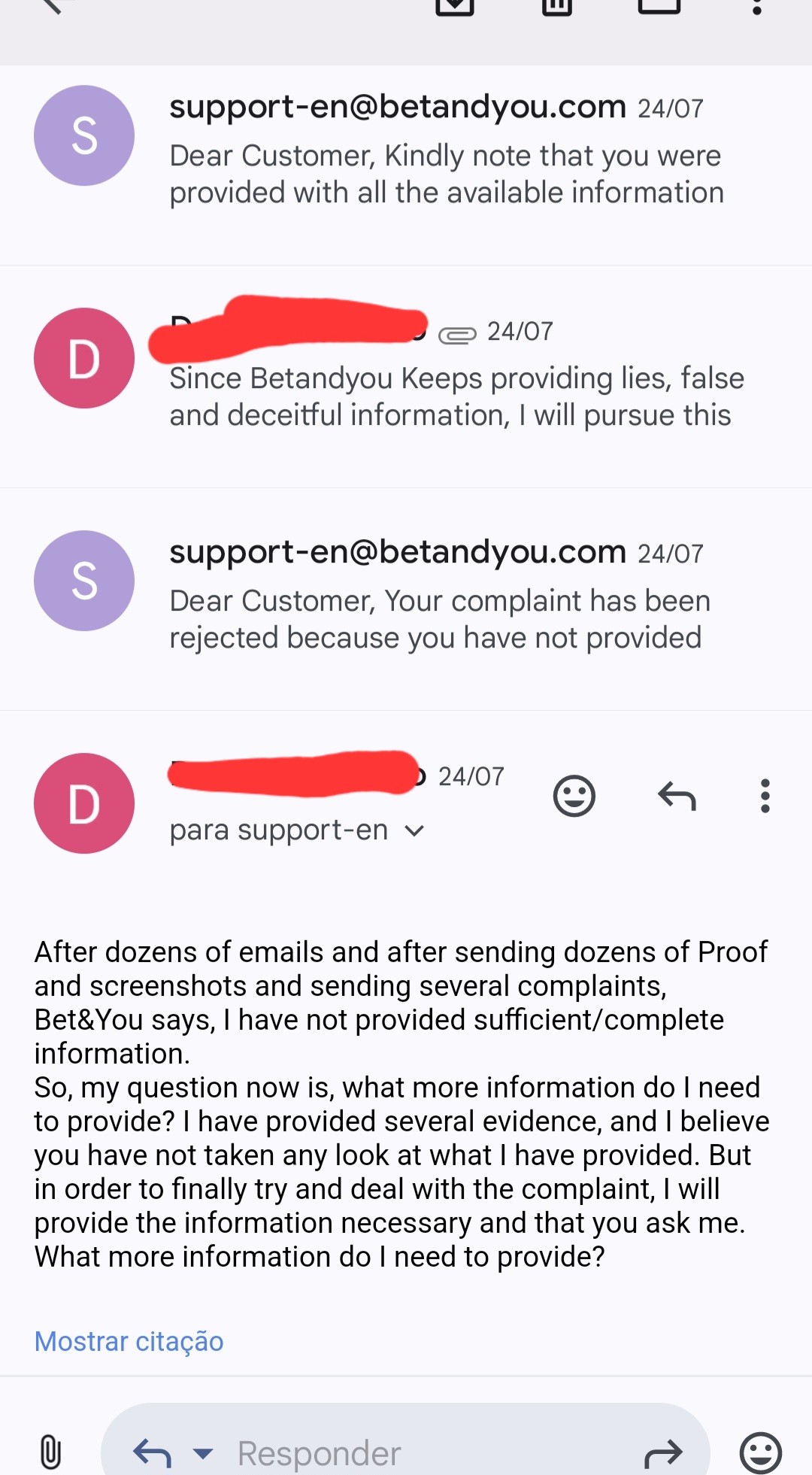The image size is (812, 1475).
Task: Add an emoji reaction to the open message
Action: (574, 796)
